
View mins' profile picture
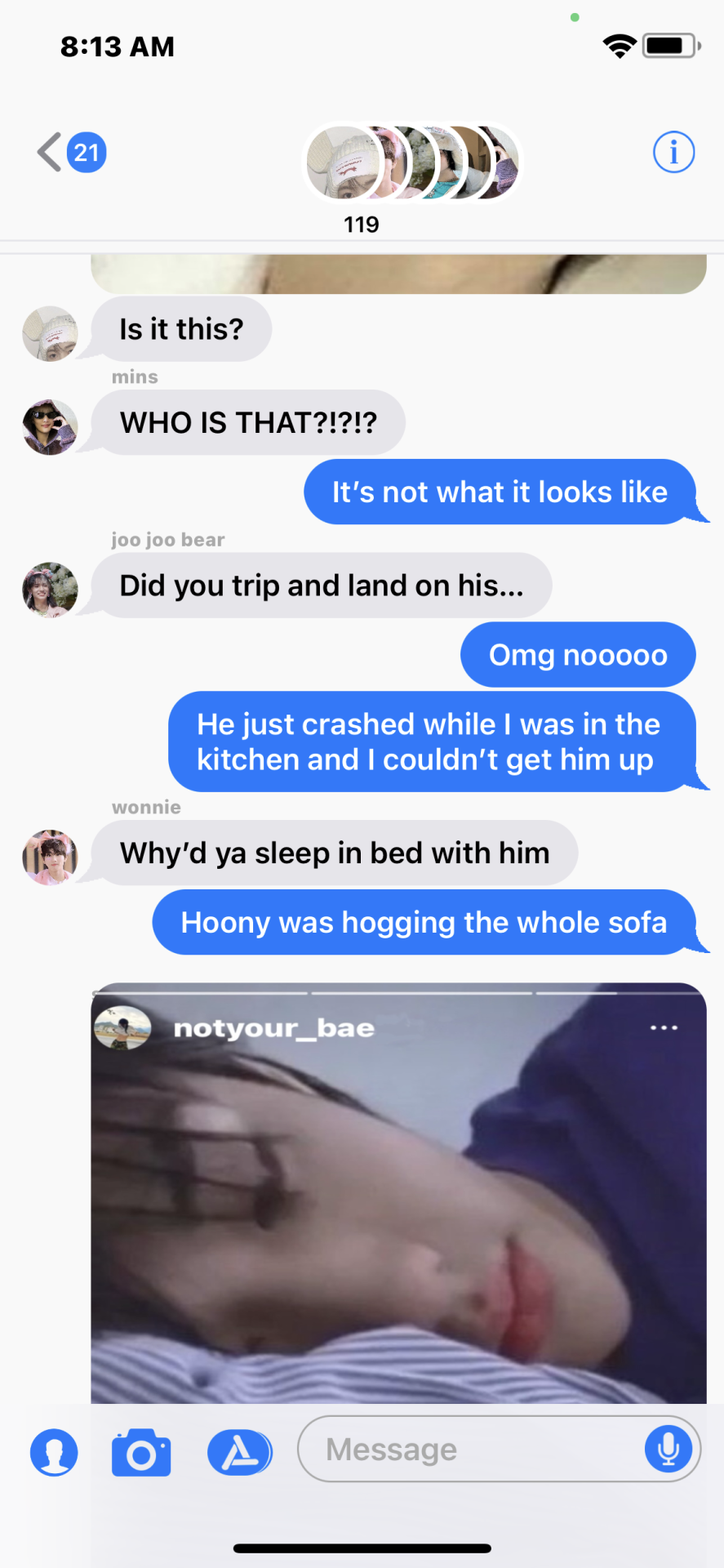click(50, 427)
